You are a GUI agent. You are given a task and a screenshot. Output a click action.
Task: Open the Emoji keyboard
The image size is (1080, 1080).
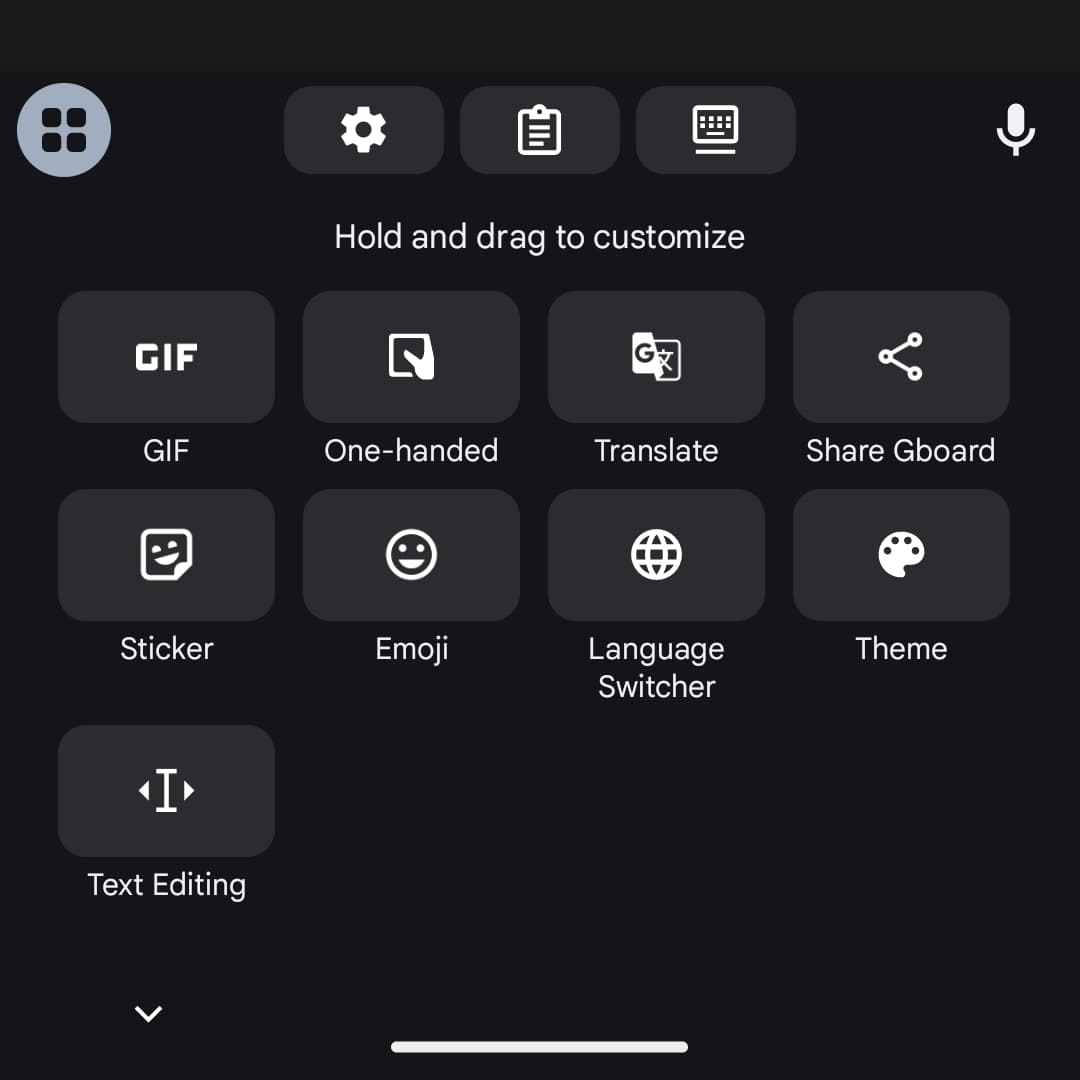pos(411,555)
